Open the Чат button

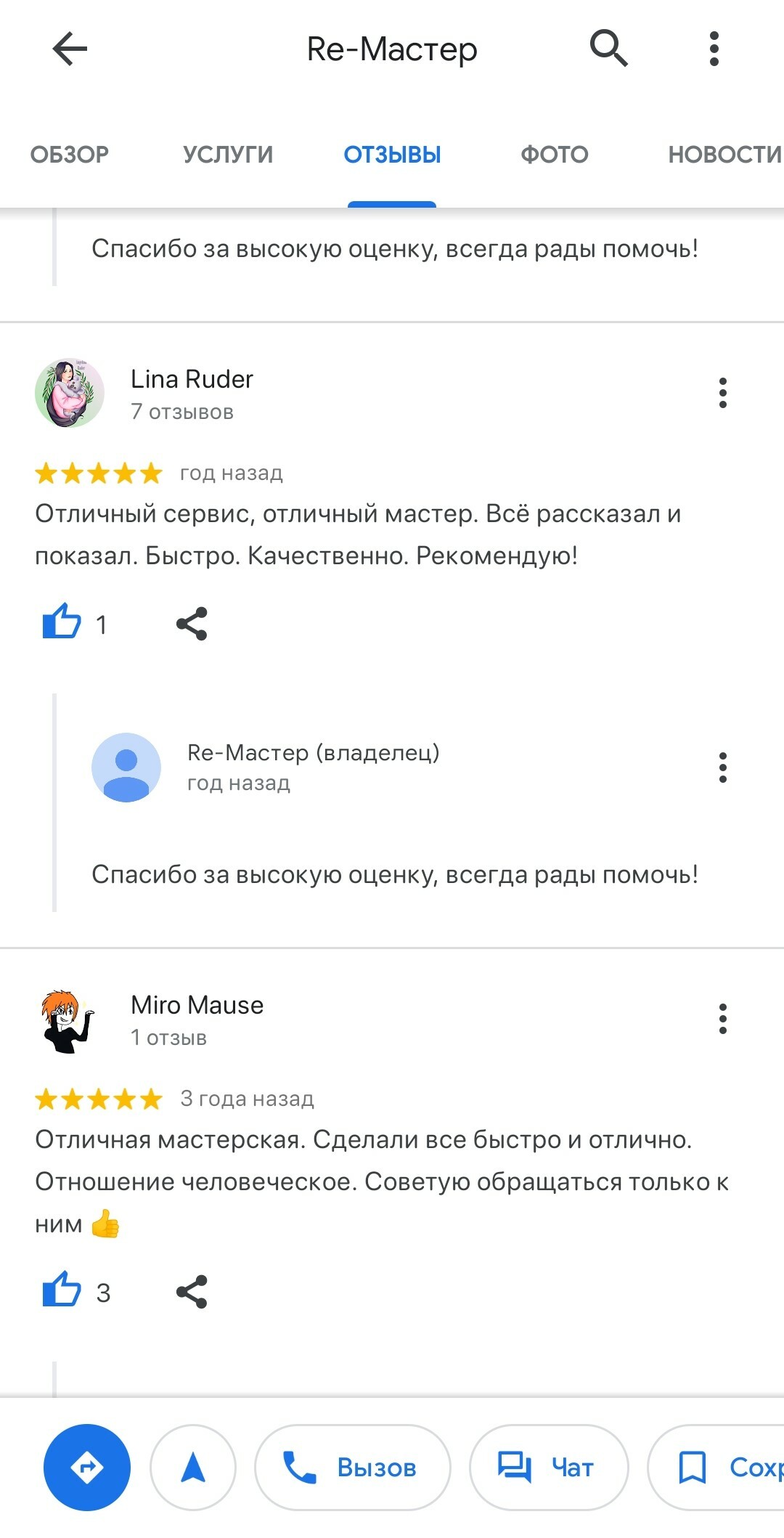[549, 1468]
